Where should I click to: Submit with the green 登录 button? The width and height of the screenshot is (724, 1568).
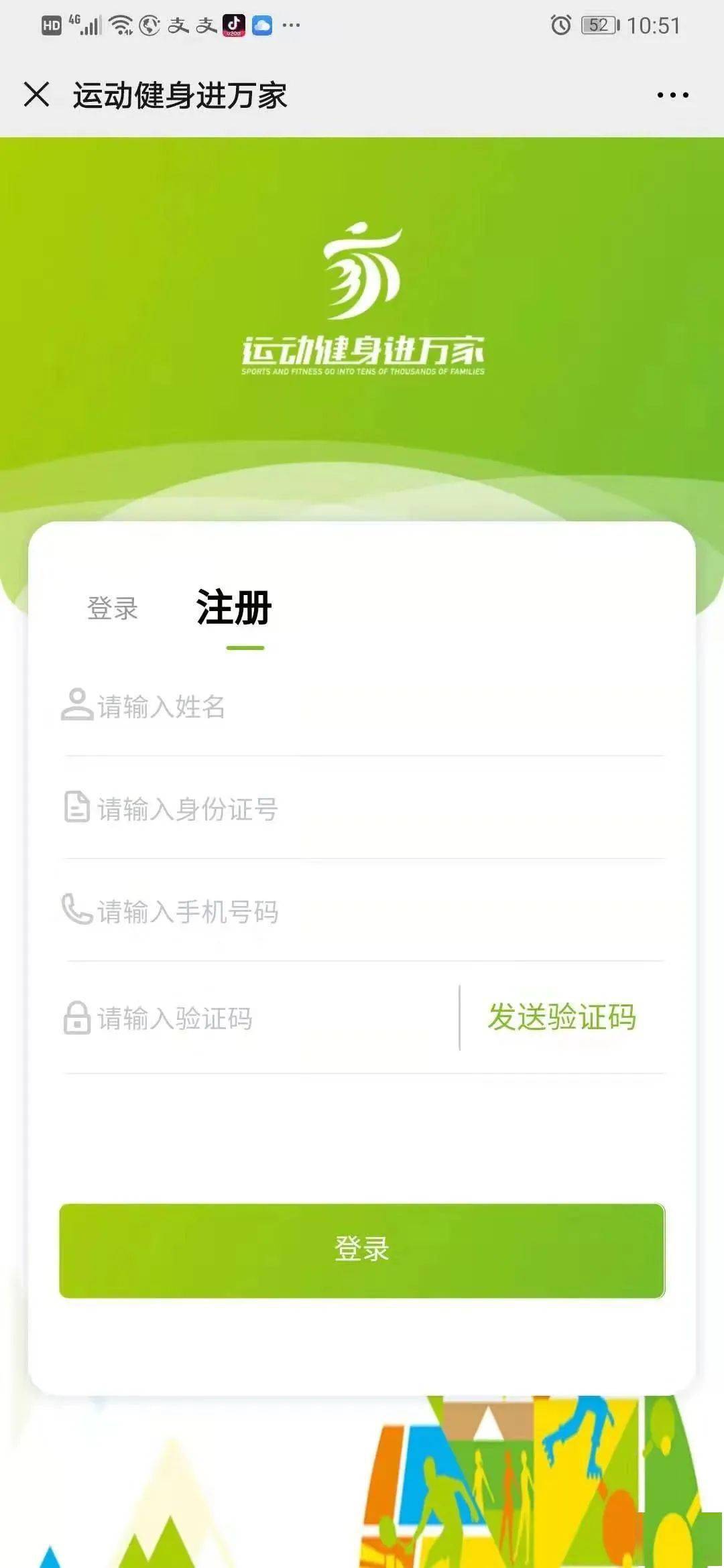coord(362,1250)
